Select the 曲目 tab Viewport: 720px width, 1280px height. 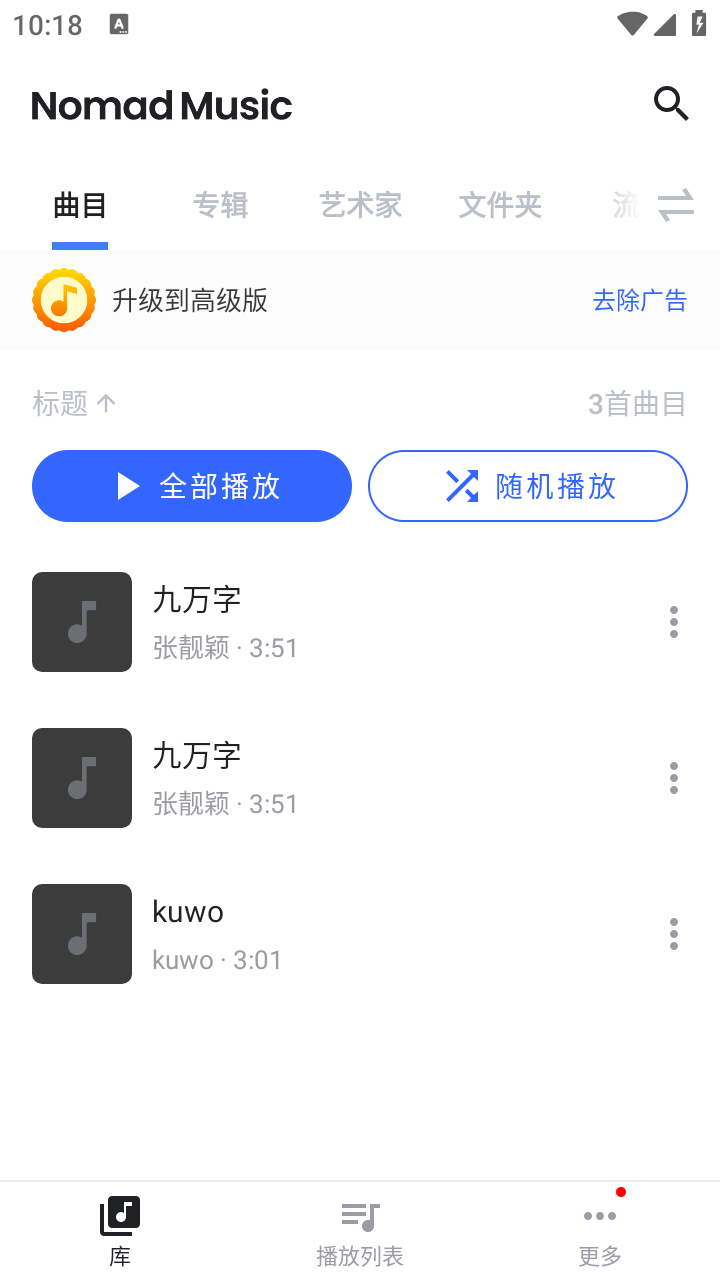pos(79,205)
